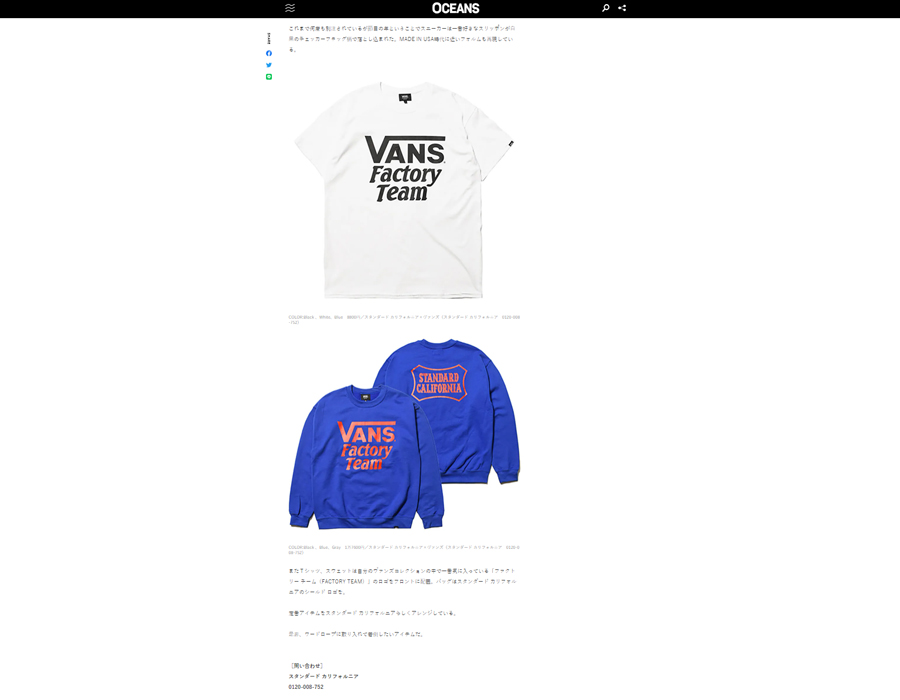Open the search magnifier icon
This screenshot has width=900, height=700.
[605, 8]
